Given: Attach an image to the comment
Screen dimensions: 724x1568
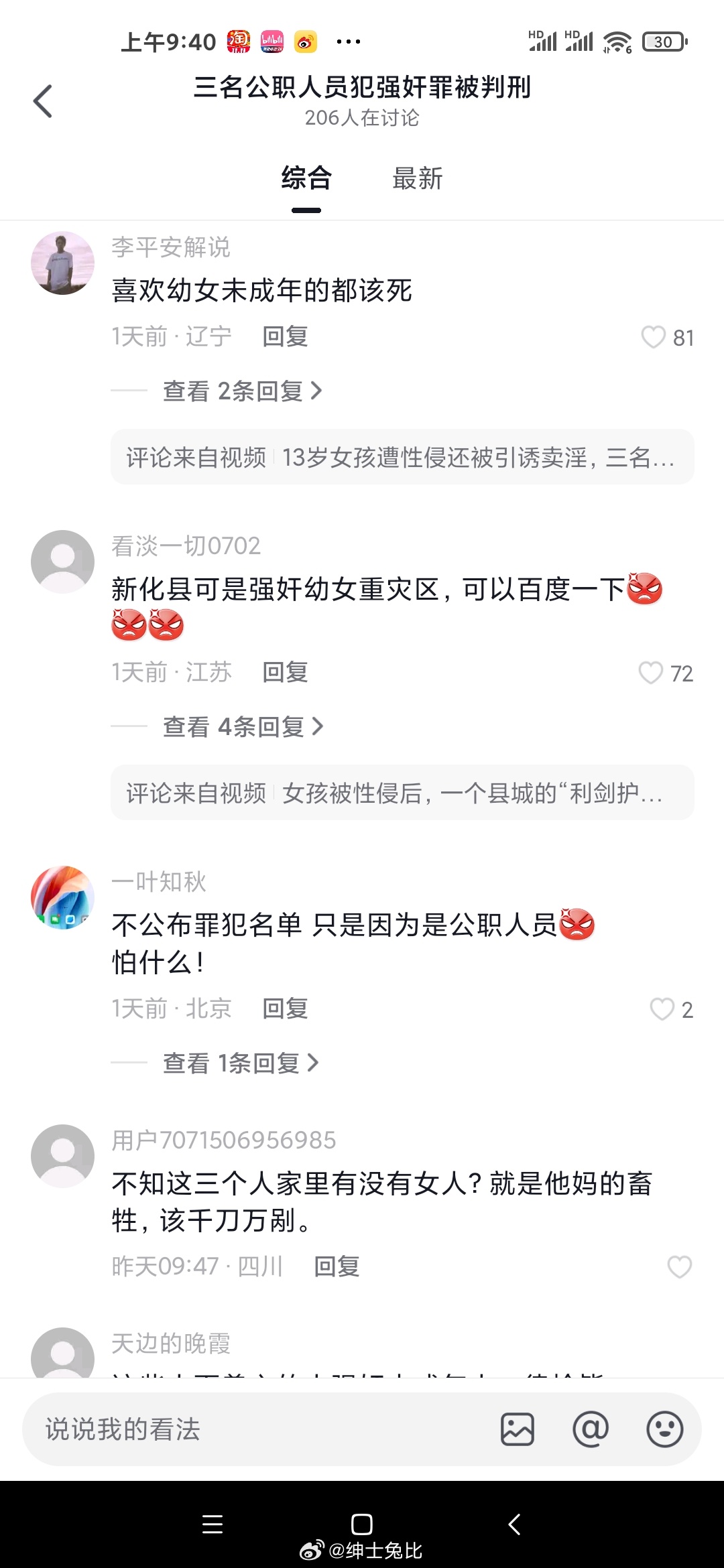Looking at the screenshot, I should click(x=518, y=1429).
